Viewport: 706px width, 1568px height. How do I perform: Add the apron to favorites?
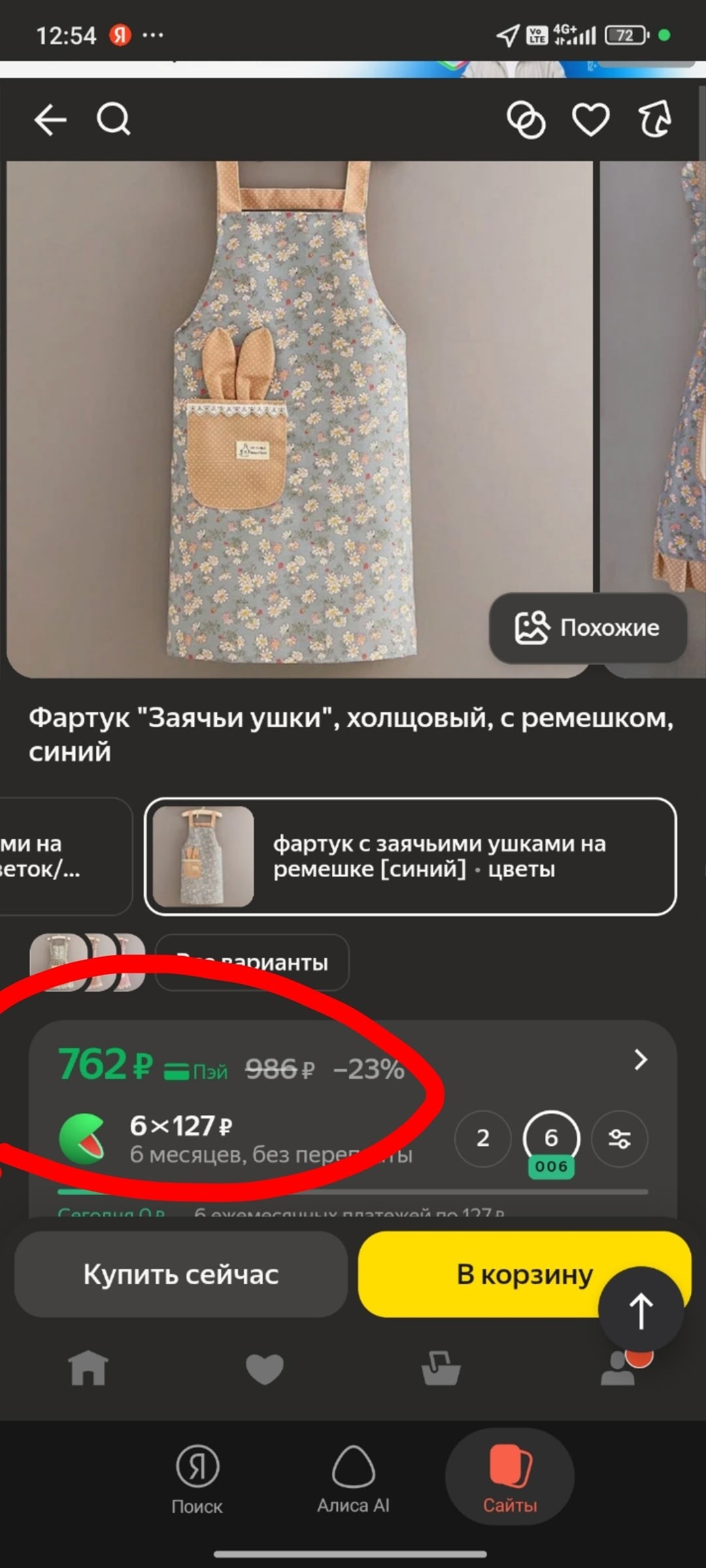tap(591, 120)
